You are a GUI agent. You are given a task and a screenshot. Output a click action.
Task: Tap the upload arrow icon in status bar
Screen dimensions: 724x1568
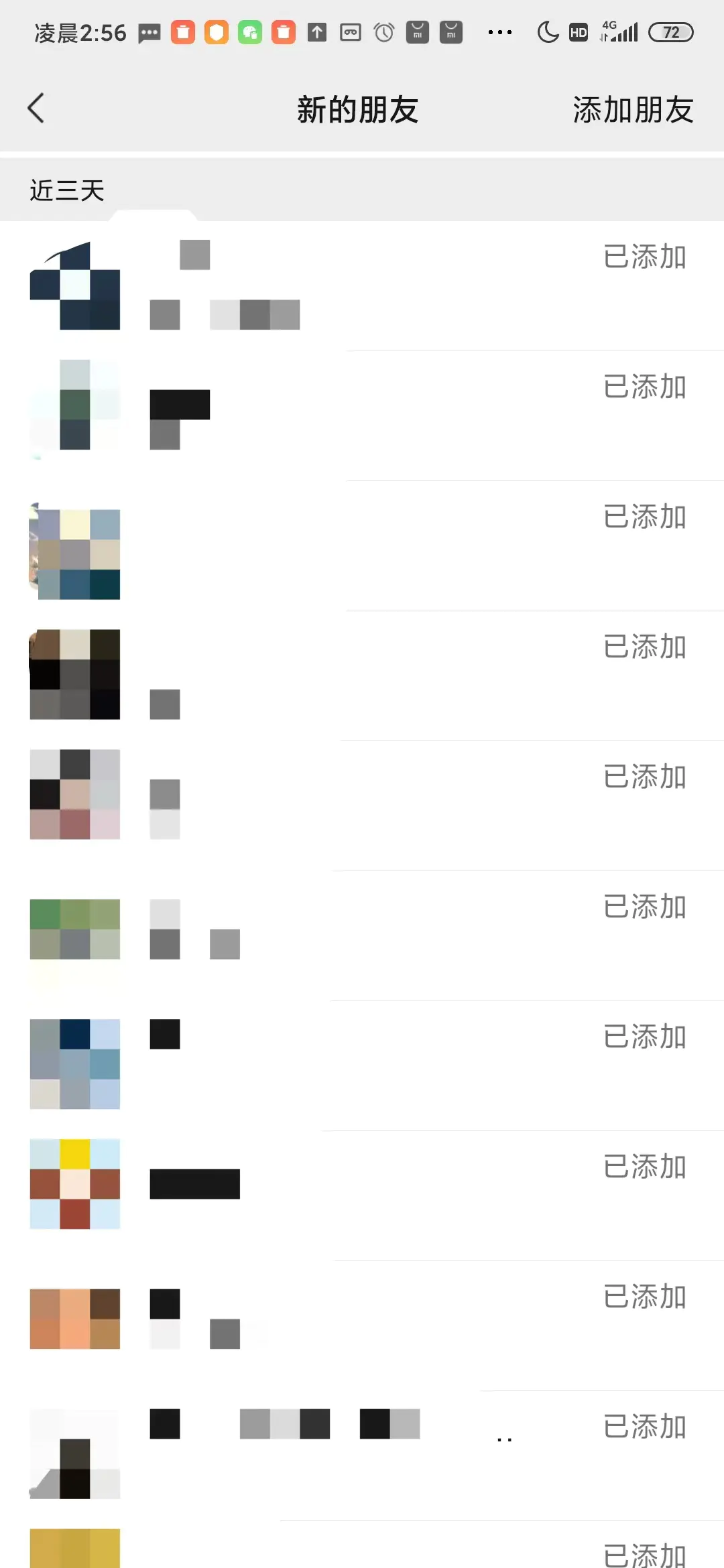[x=316, y=32]
